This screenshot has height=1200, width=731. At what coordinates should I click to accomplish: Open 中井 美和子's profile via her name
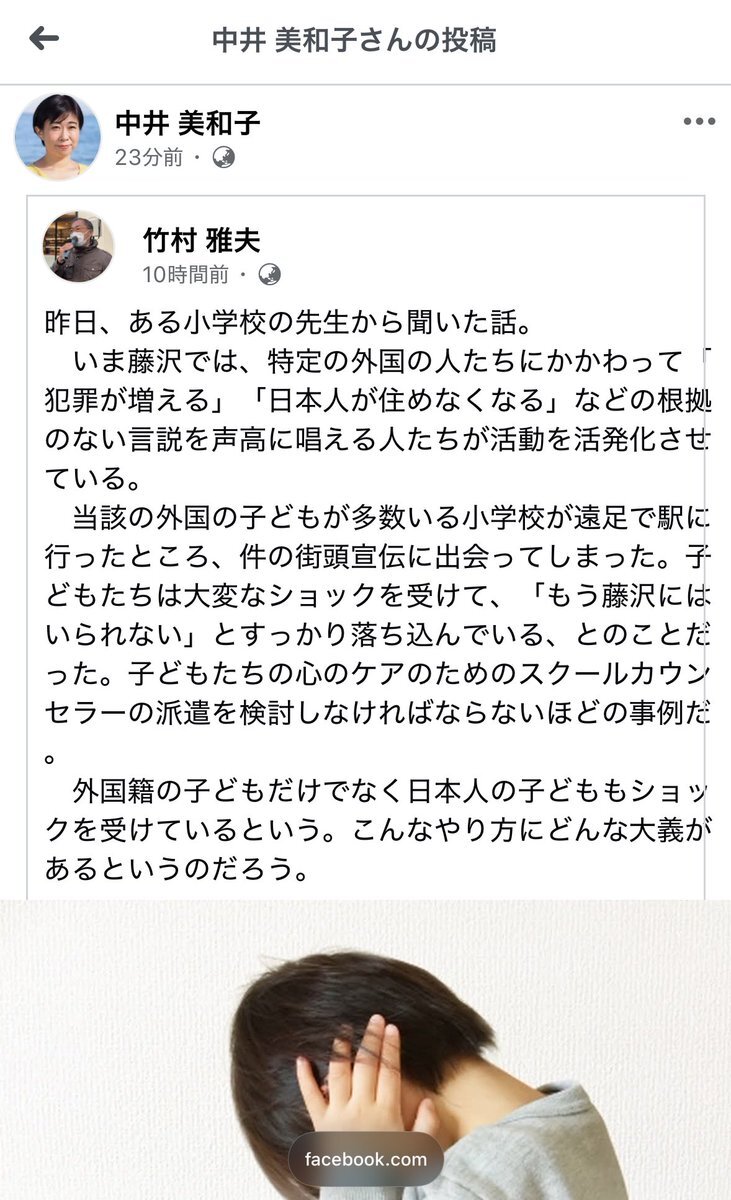click(x=187, y=123)
